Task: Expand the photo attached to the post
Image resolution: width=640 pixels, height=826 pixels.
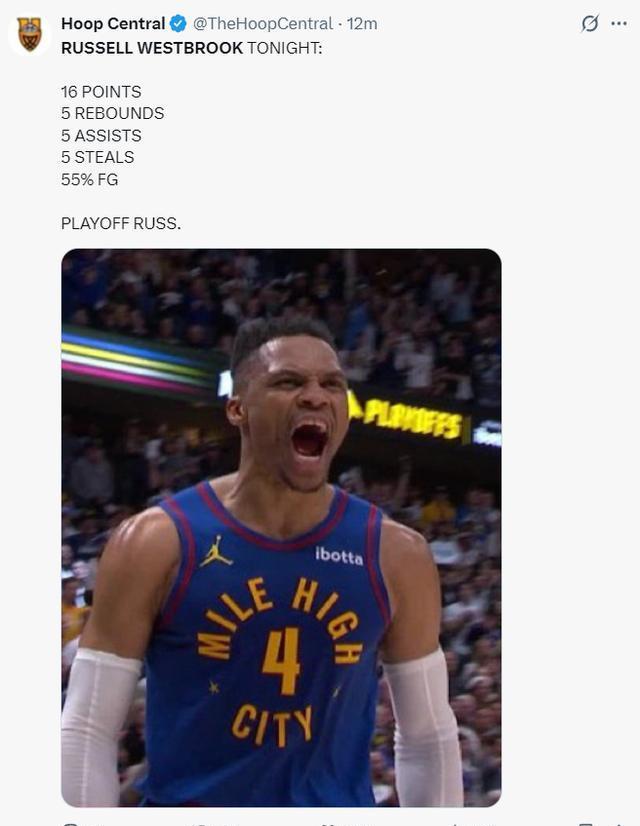Action: tap(281, 527)
